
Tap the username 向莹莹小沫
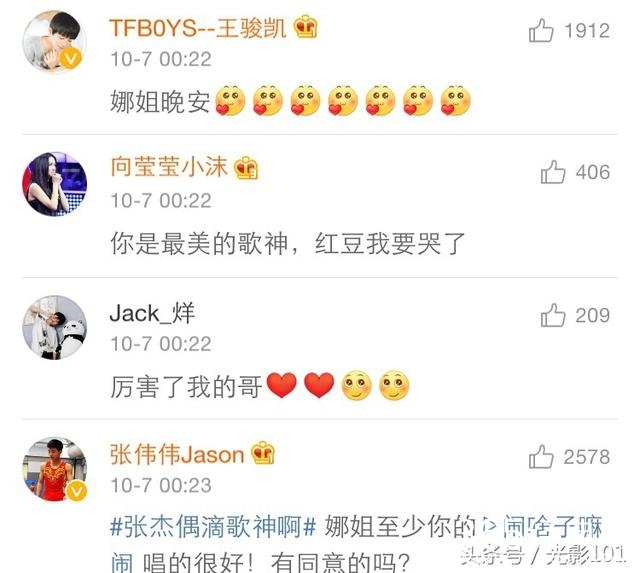(x=169, y=168)
